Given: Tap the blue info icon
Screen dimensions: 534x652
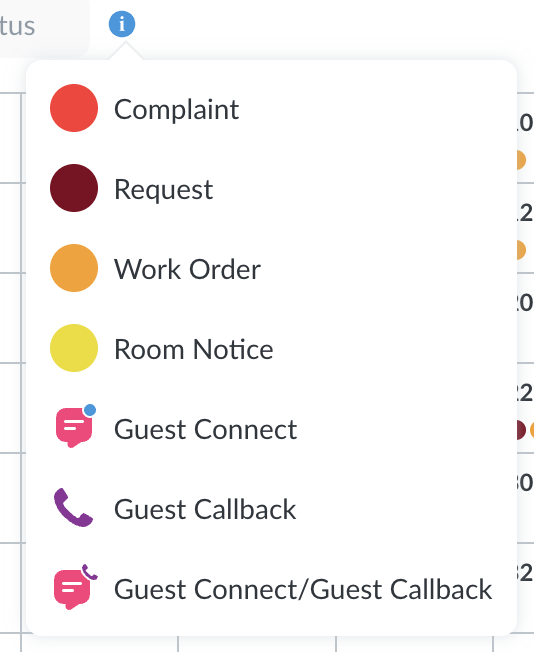Looking at the screenshot, I should click(122, 24).
